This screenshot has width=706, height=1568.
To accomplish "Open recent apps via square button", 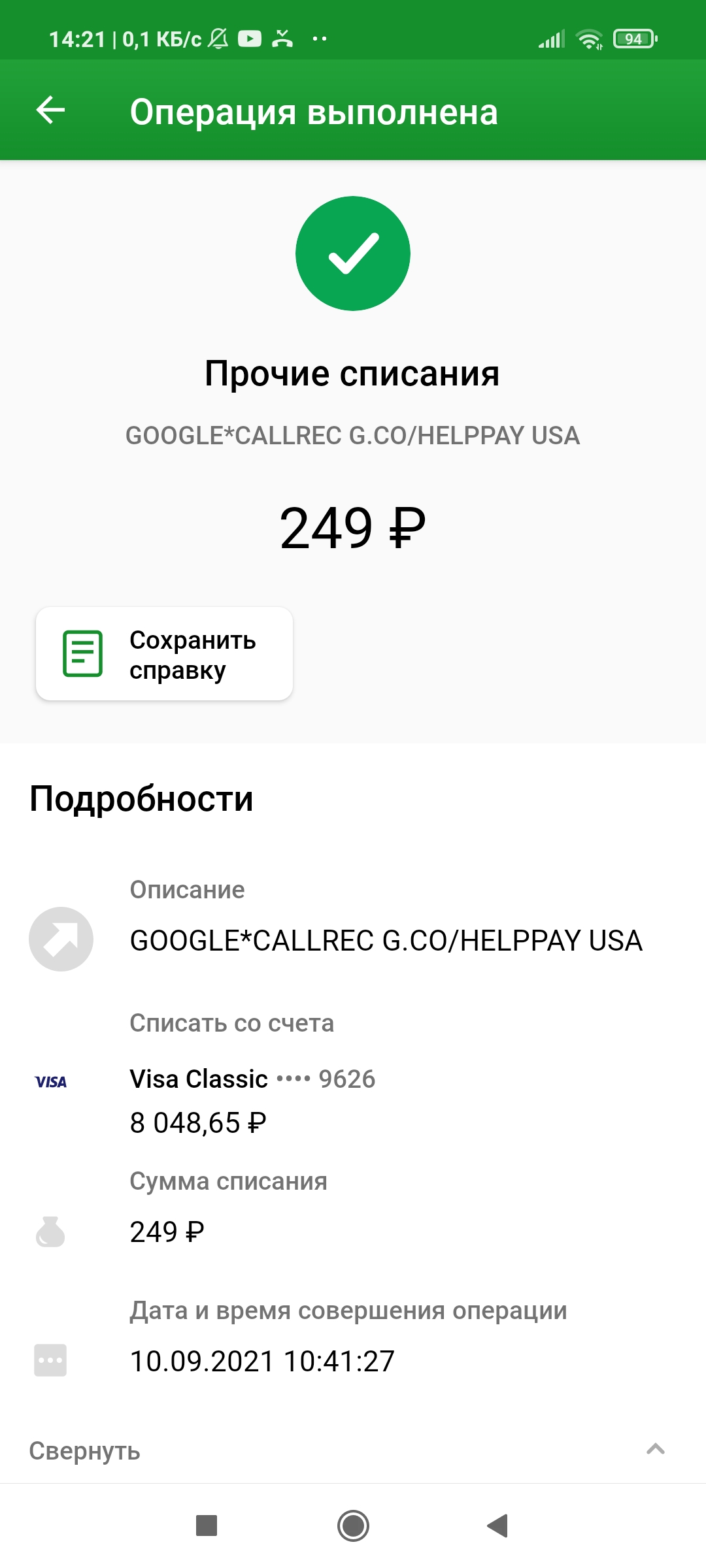I will point(207,1526).
